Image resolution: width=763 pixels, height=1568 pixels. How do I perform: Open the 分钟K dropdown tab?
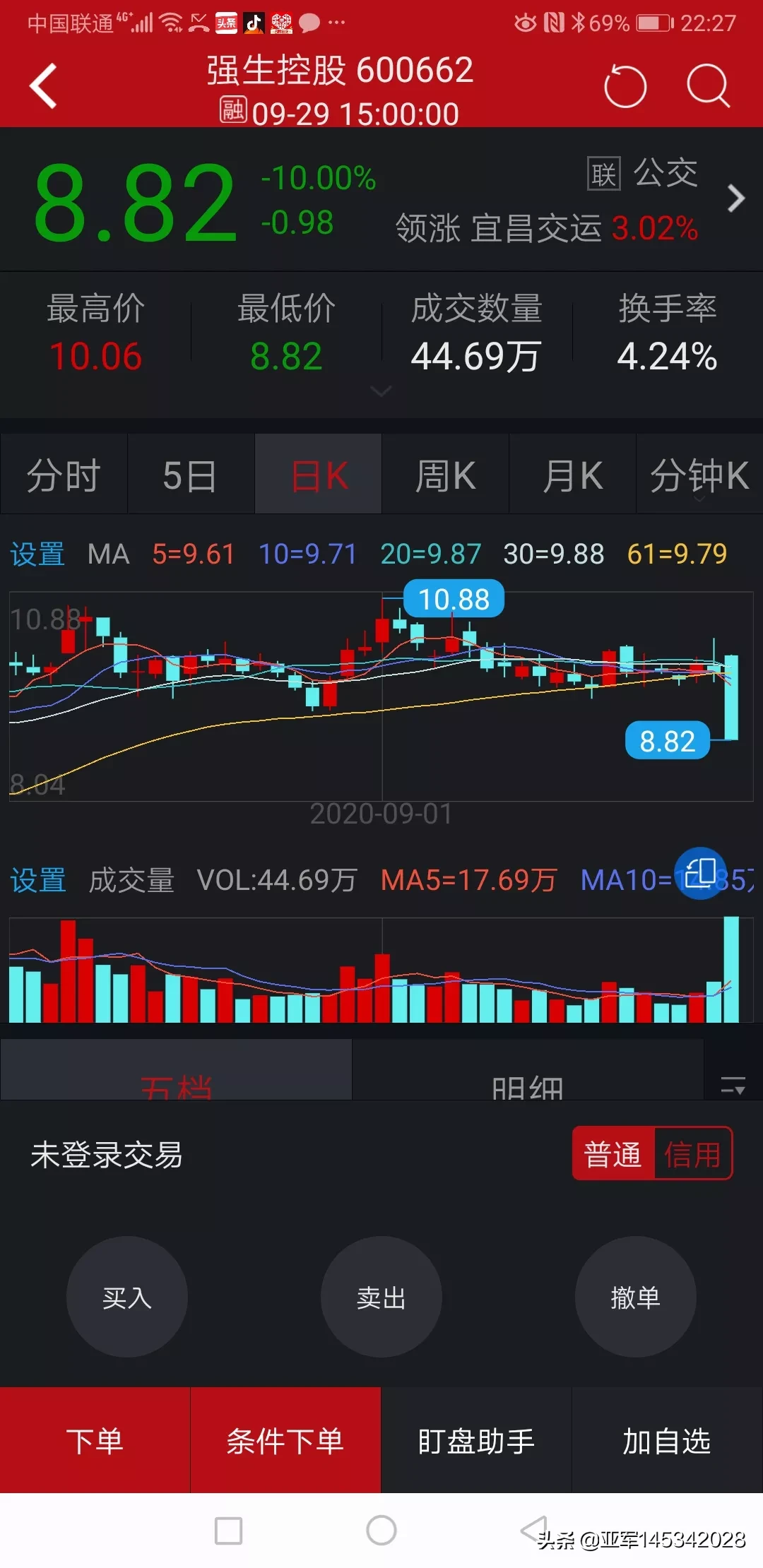[x=699, y=476]
